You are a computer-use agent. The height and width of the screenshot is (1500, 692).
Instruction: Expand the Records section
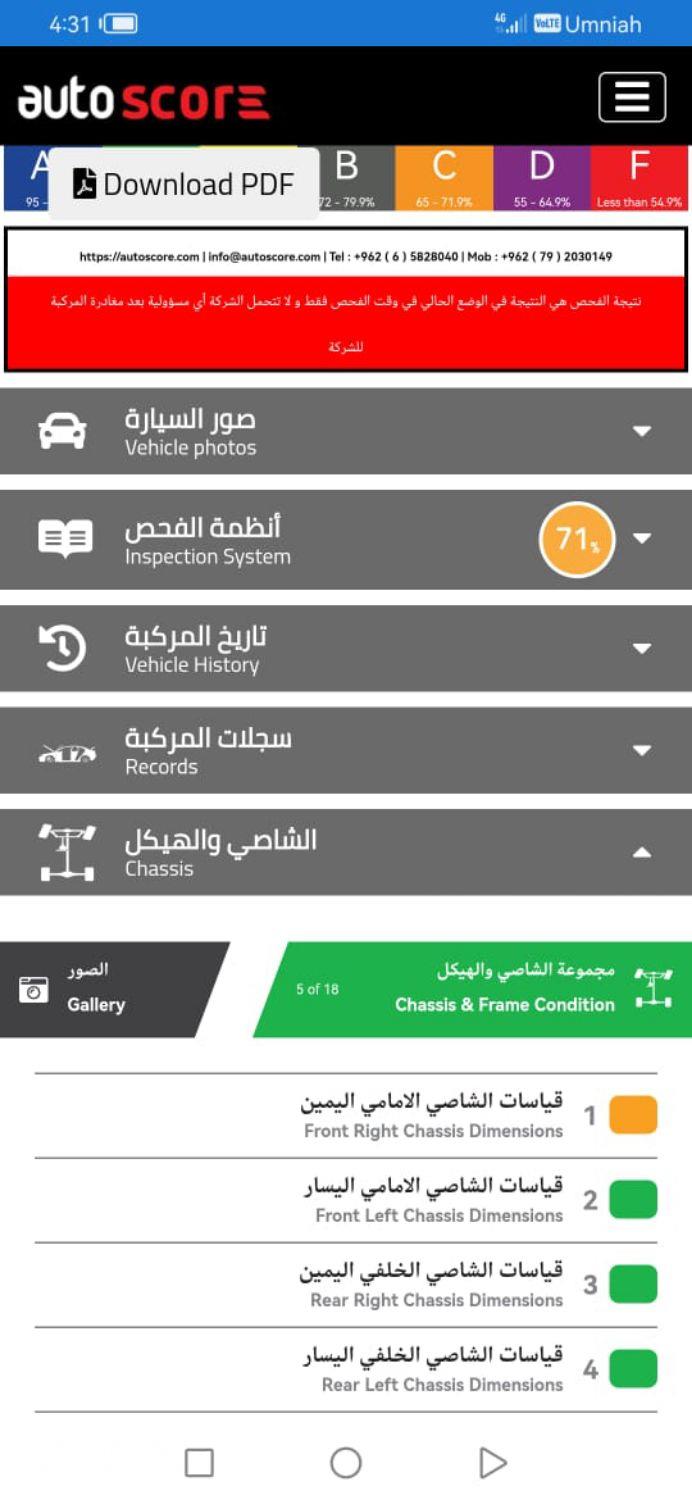[345, 750]
